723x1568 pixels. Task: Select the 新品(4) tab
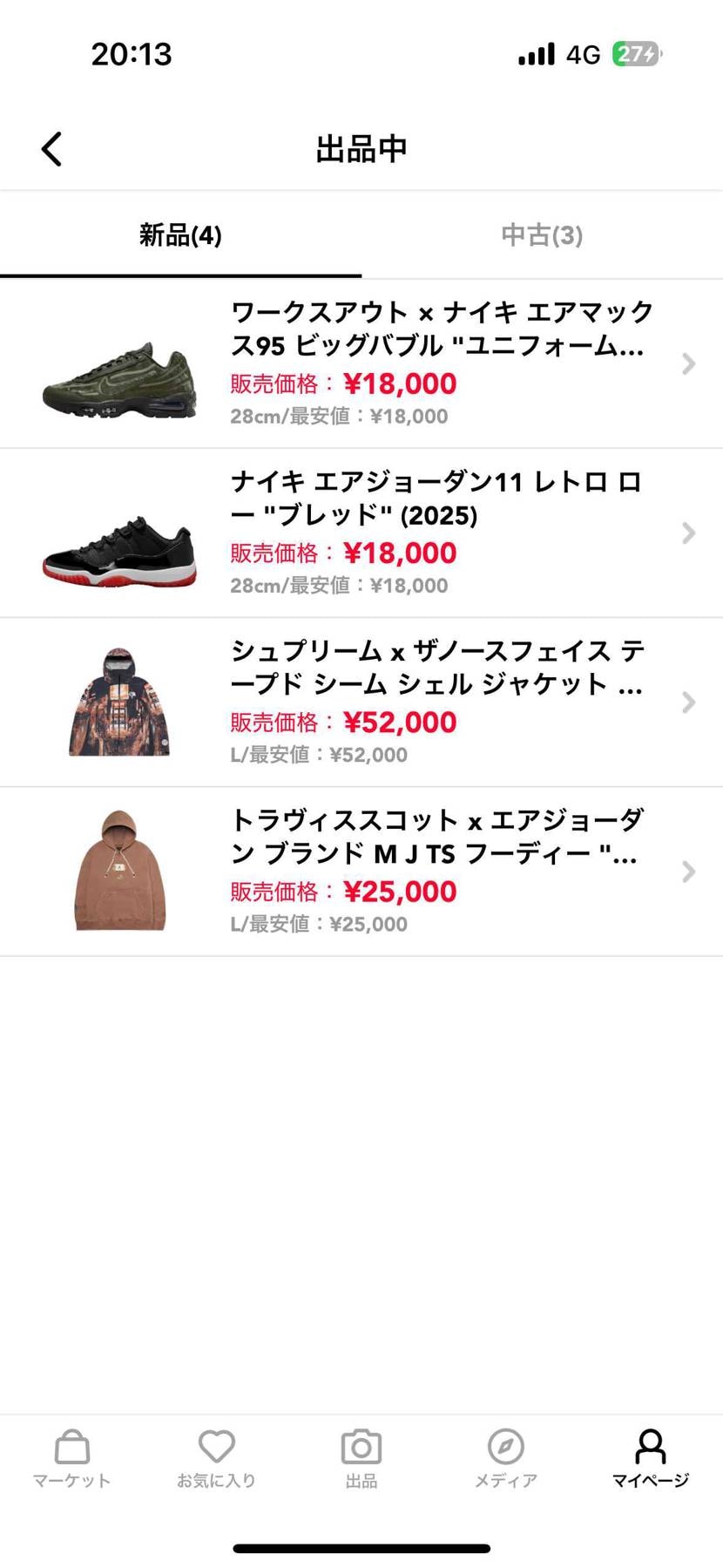(179, 235)
